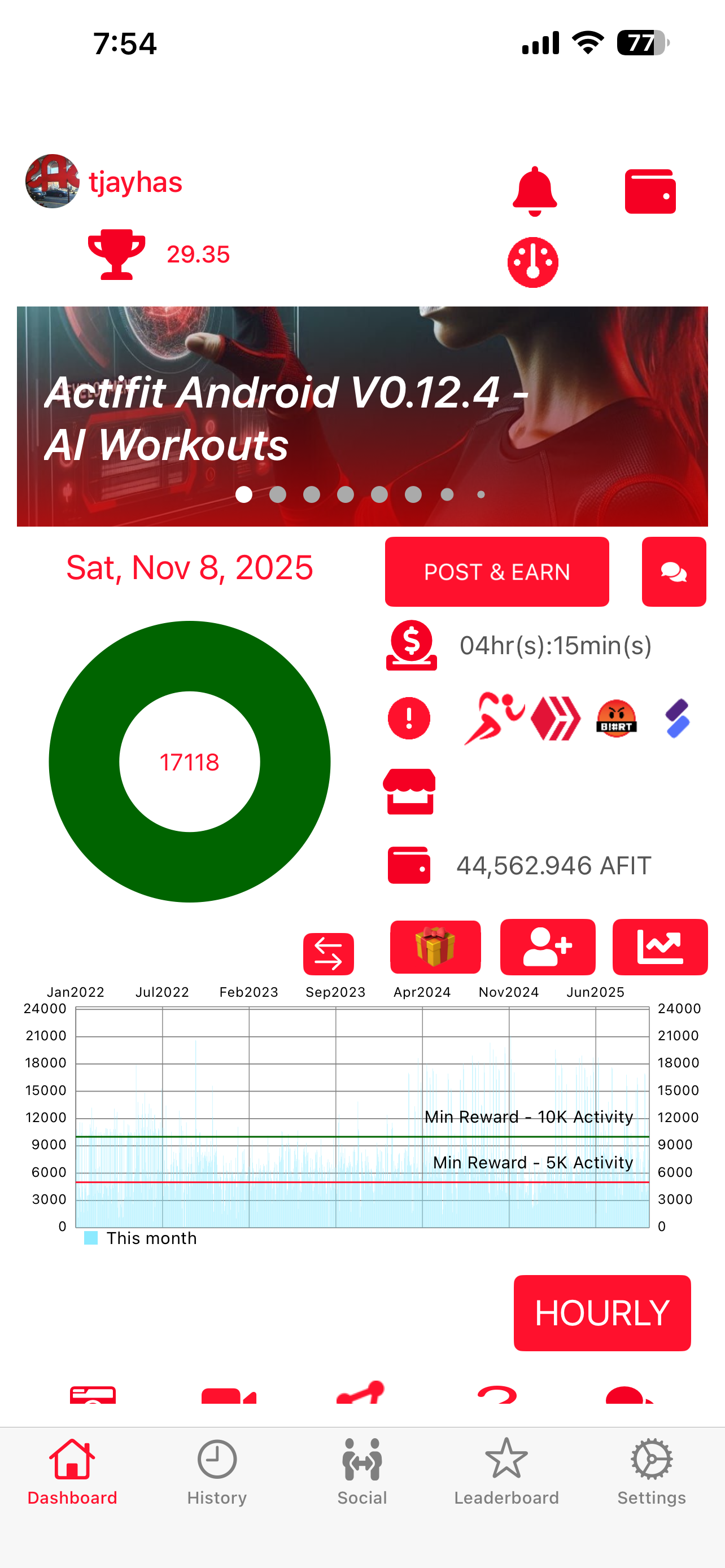This screenshot has height=1568, width=725.
Task: Switch chart to HOURLY view
Action: tap(602, 1313)
